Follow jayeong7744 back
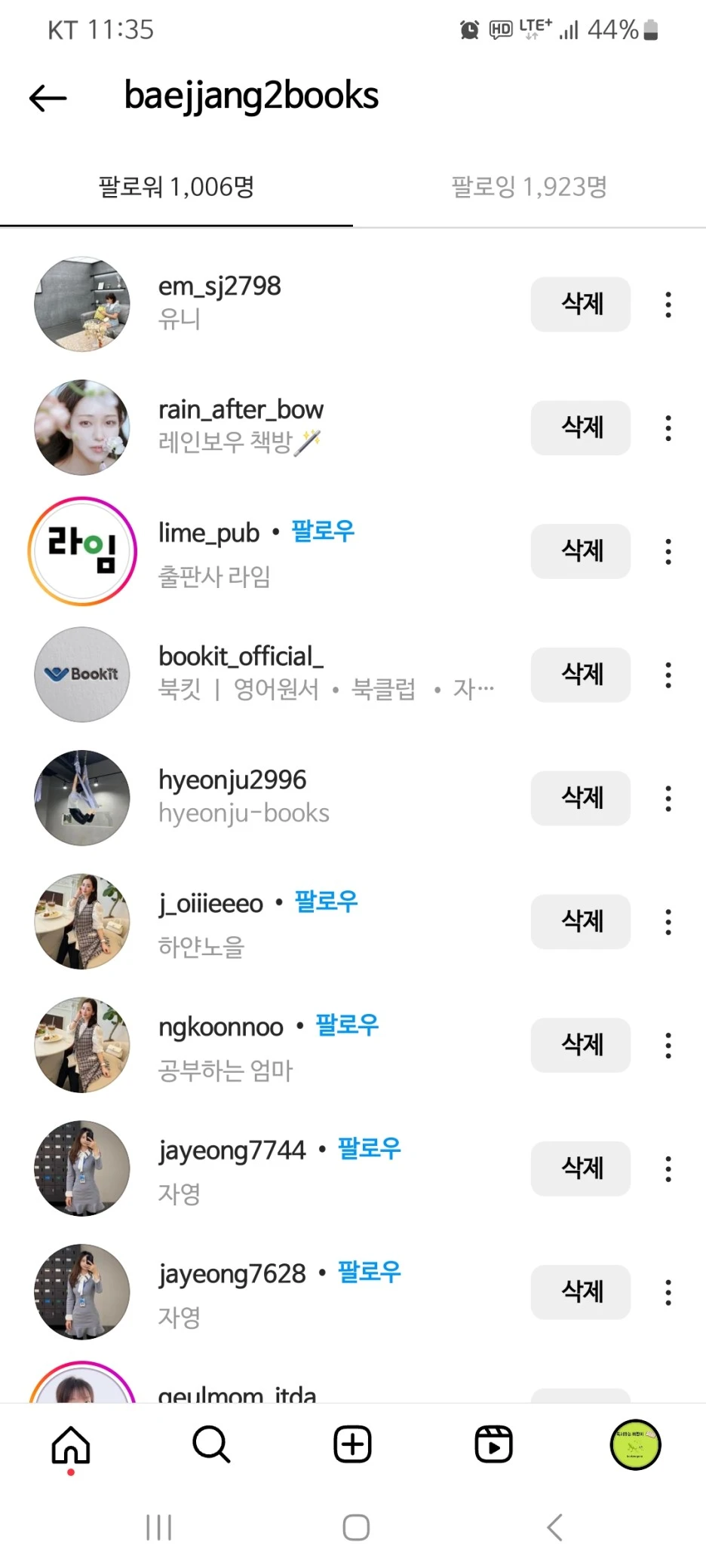Image resolution: width=706 pixels, height=1568 pixels. point(369,1149)
